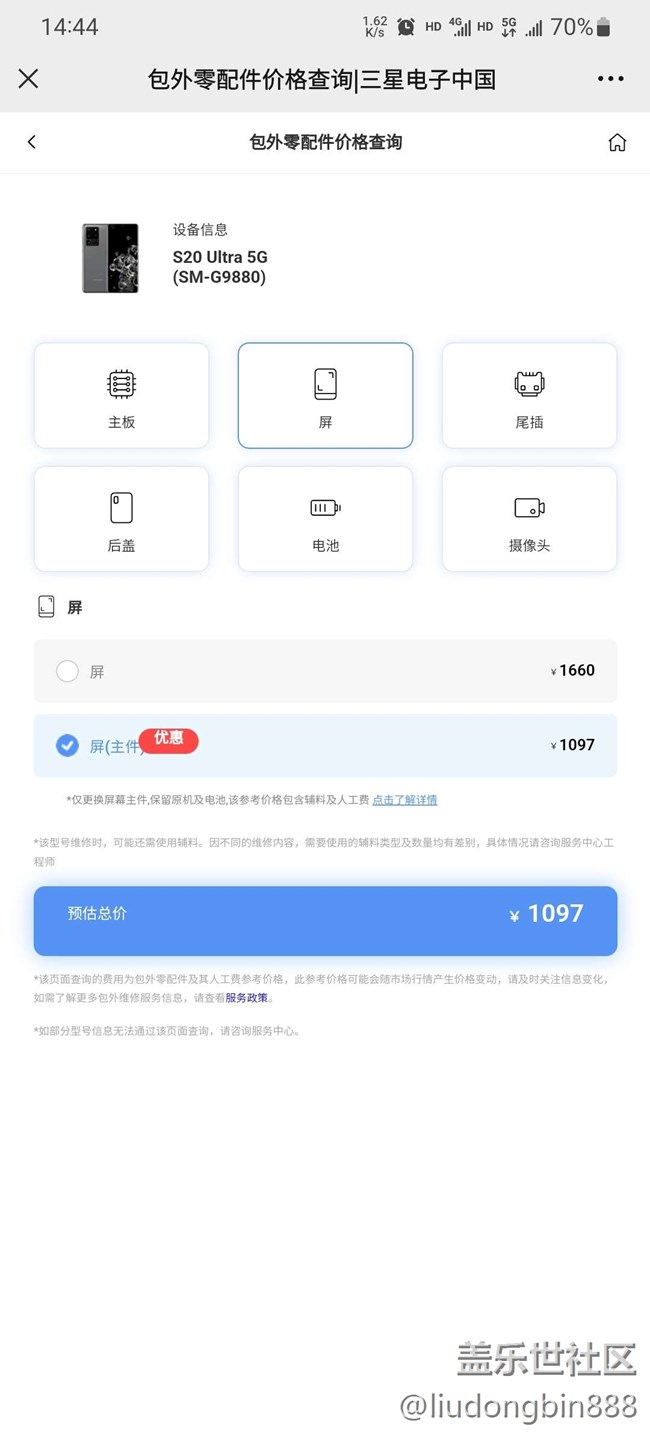Select the 屏 part category card
The width and height of the screenshot is (650, 1444).
pyautogui.click(x=325, y=396)
